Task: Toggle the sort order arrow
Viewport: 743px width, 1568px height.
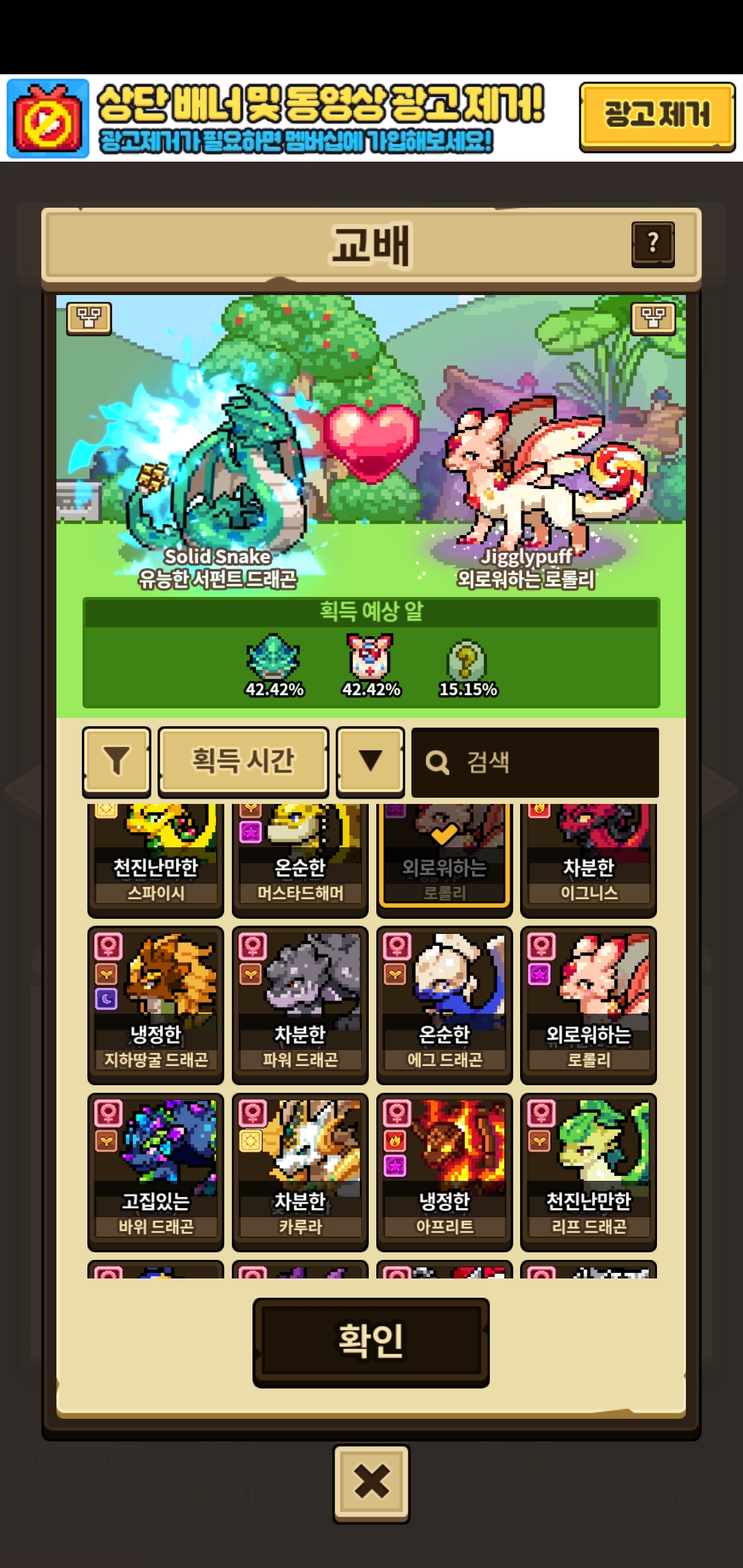Action: pyautogui.click(x=370, y=761)
